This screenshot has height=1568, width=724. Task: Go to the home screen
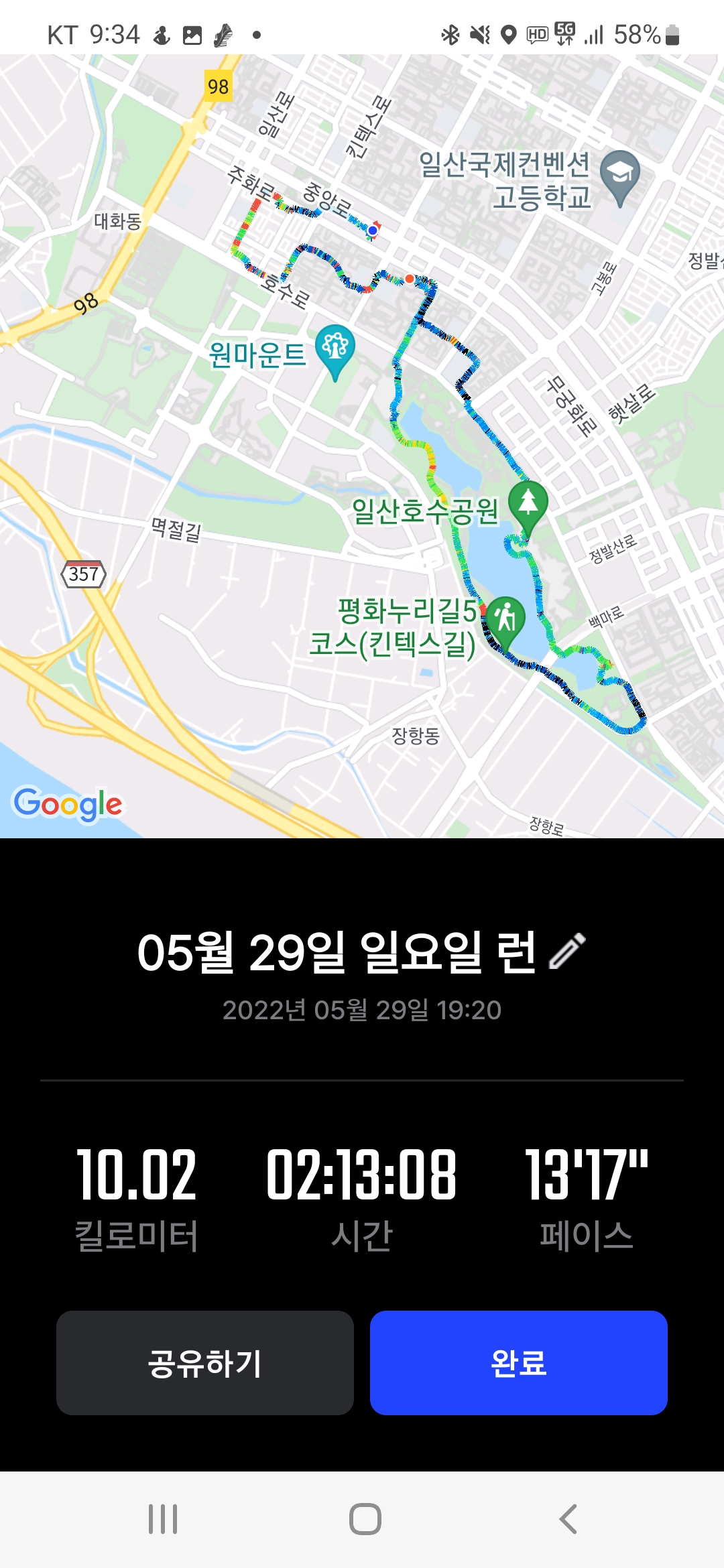point(365,1519)
